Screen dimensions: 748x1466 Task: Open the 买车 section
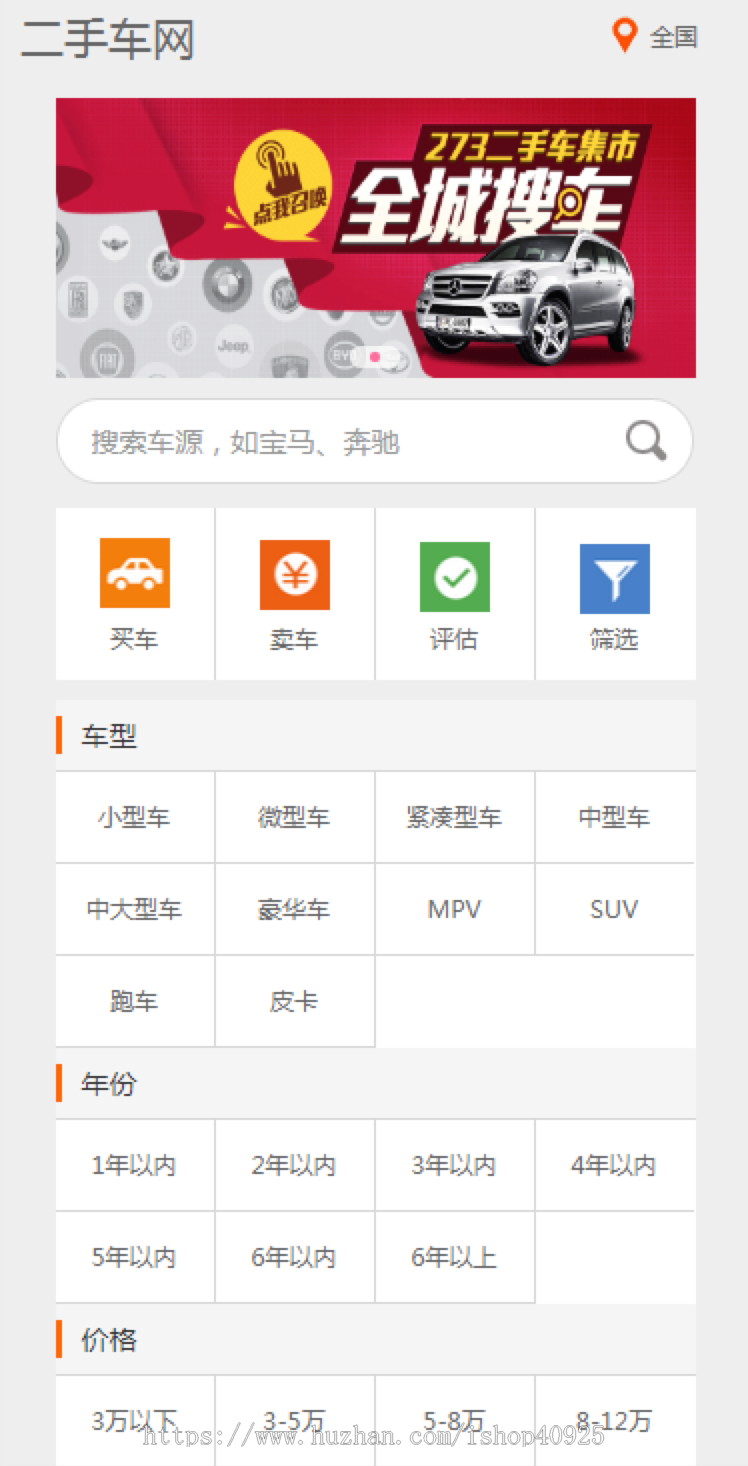tap(135, 594)
